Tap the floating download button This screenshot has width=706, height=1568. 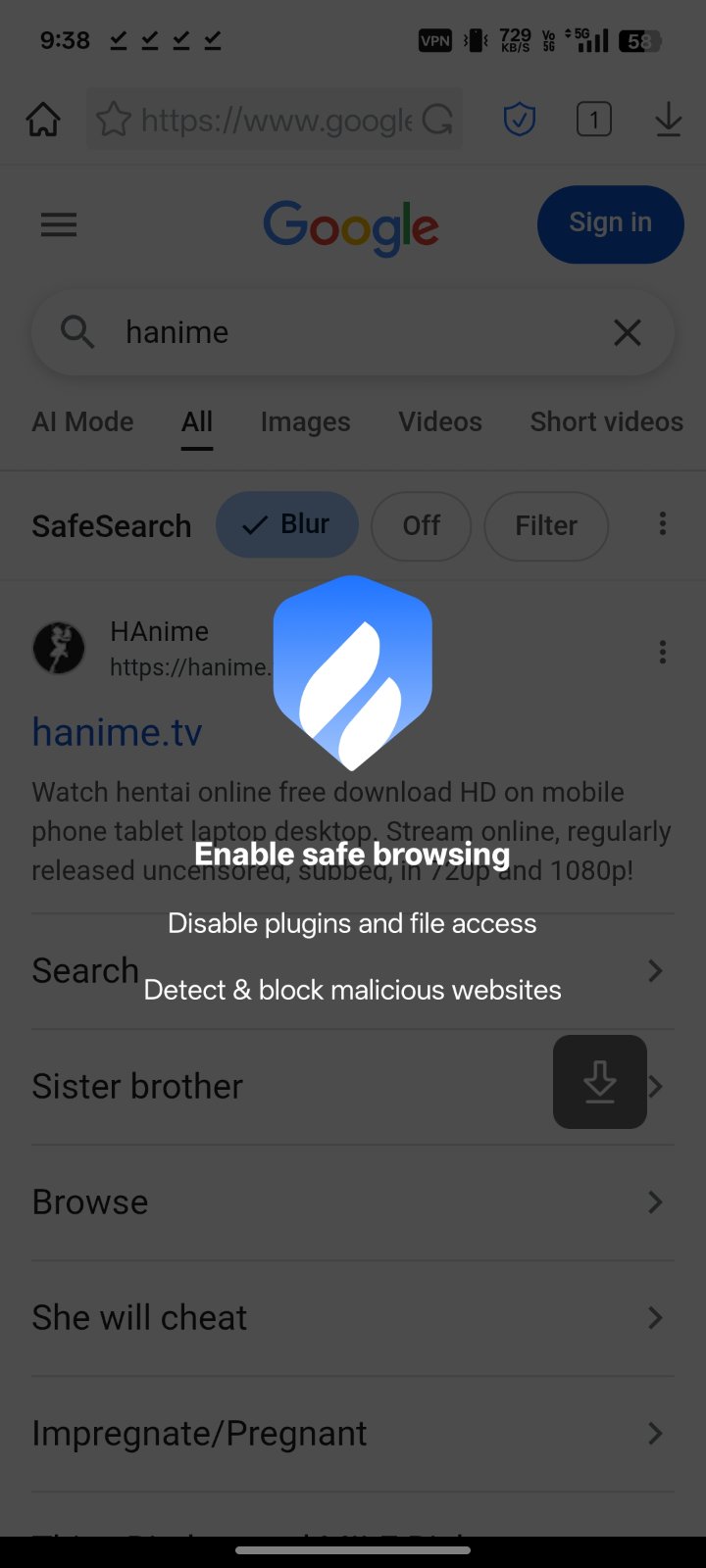point(600,1082)
